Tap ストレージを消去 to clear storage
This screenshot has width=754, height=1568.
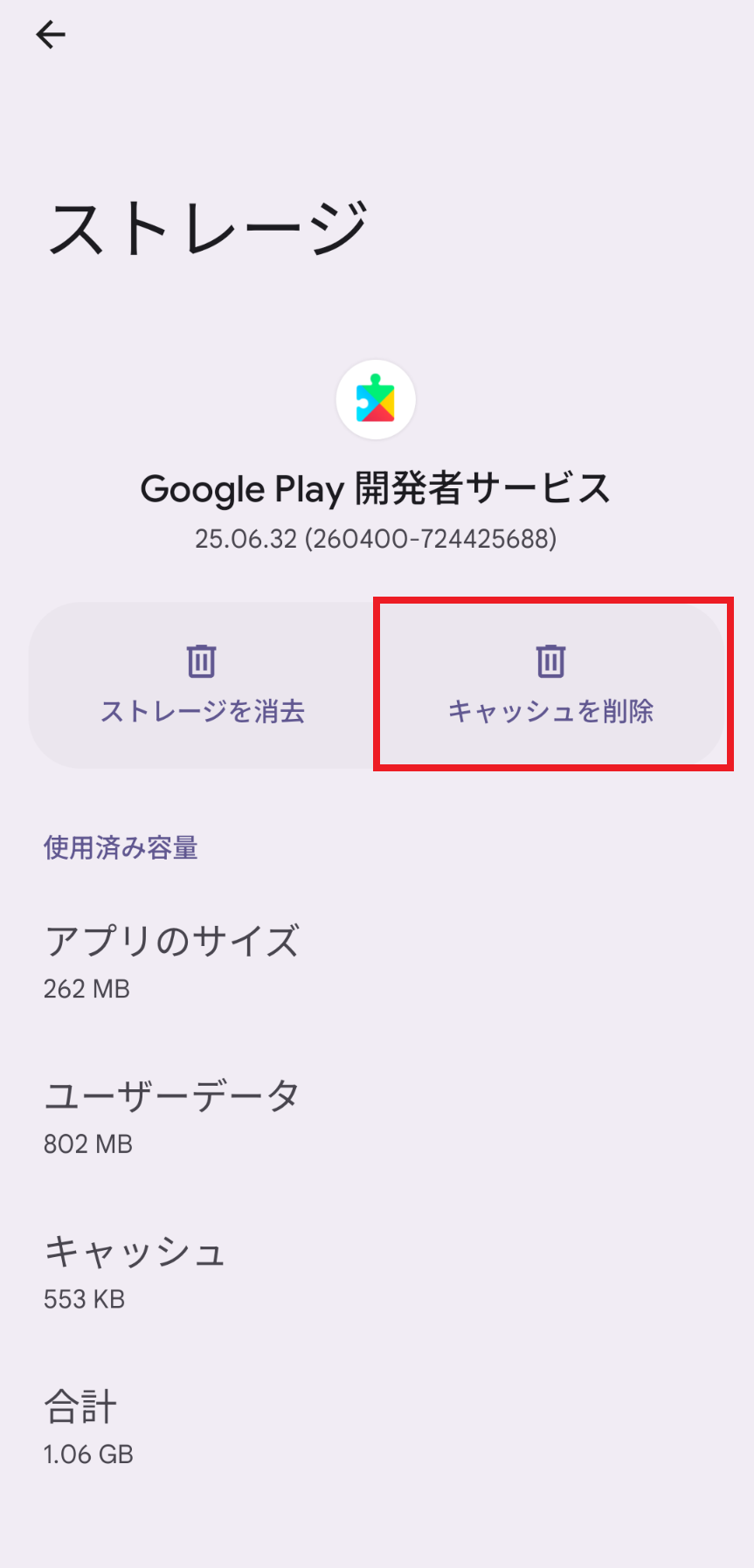[x=202, y=685]
